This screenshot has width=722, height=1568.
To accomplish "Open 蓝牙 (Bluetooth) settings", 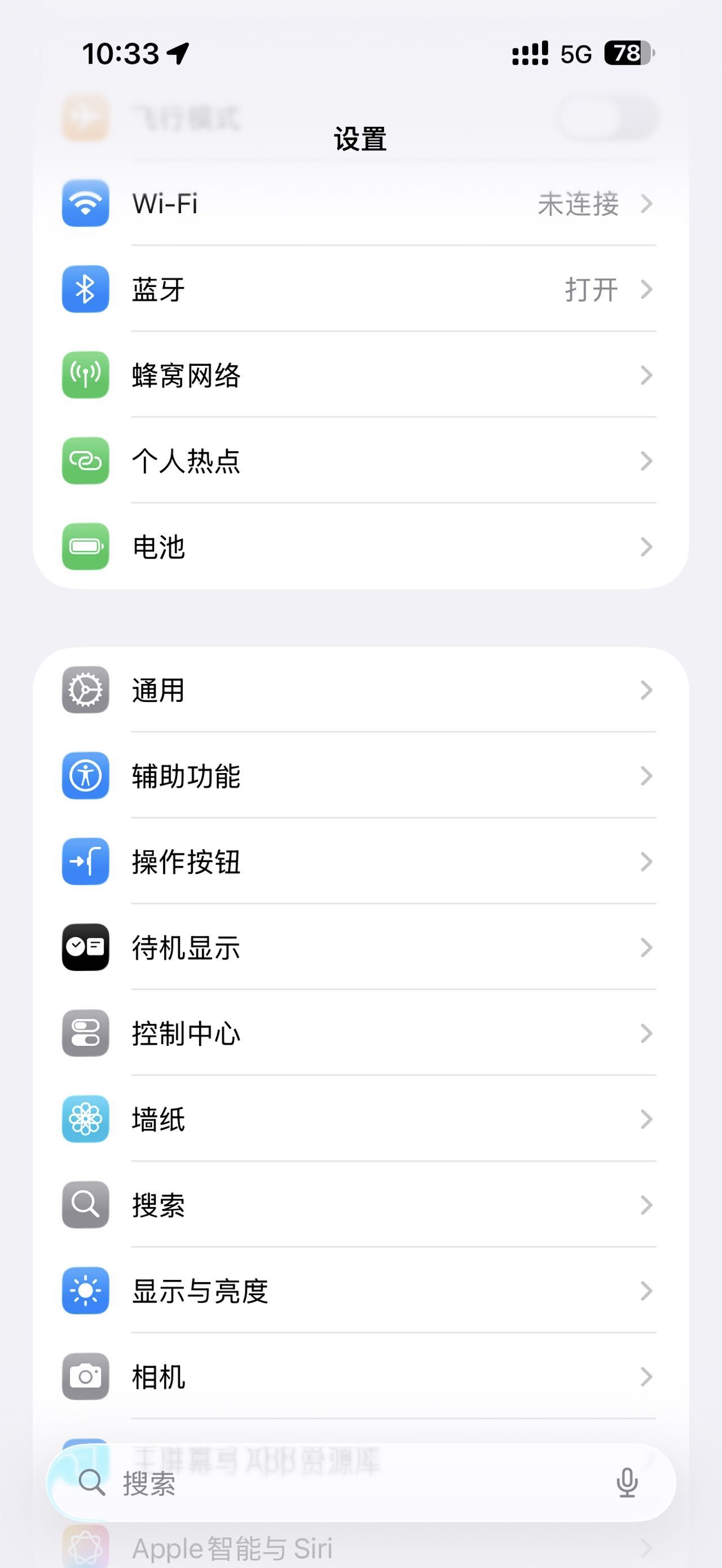I will [359, 289].
